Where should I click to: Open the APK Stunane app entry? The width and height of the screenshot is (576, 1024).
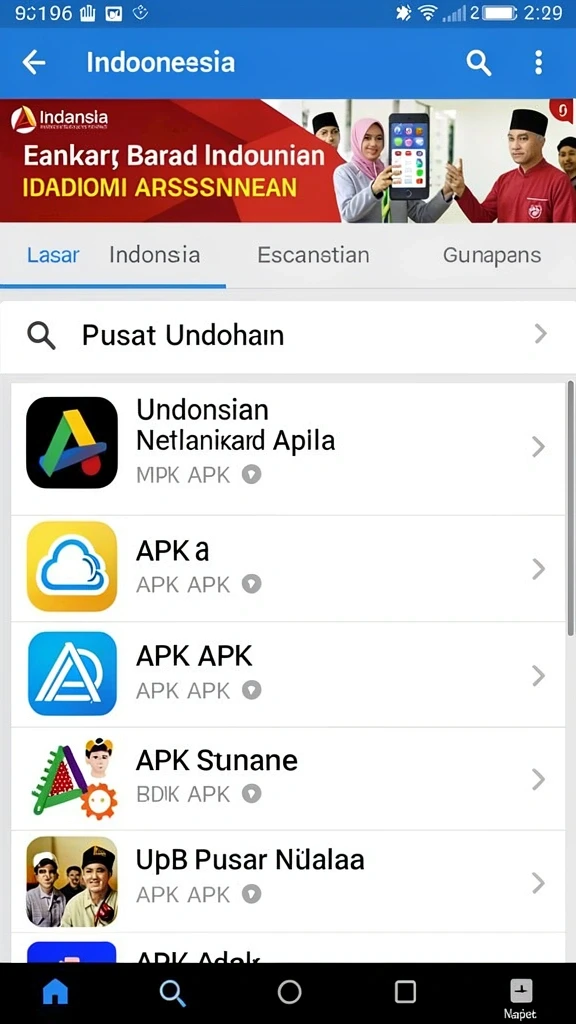pos(288,778)
